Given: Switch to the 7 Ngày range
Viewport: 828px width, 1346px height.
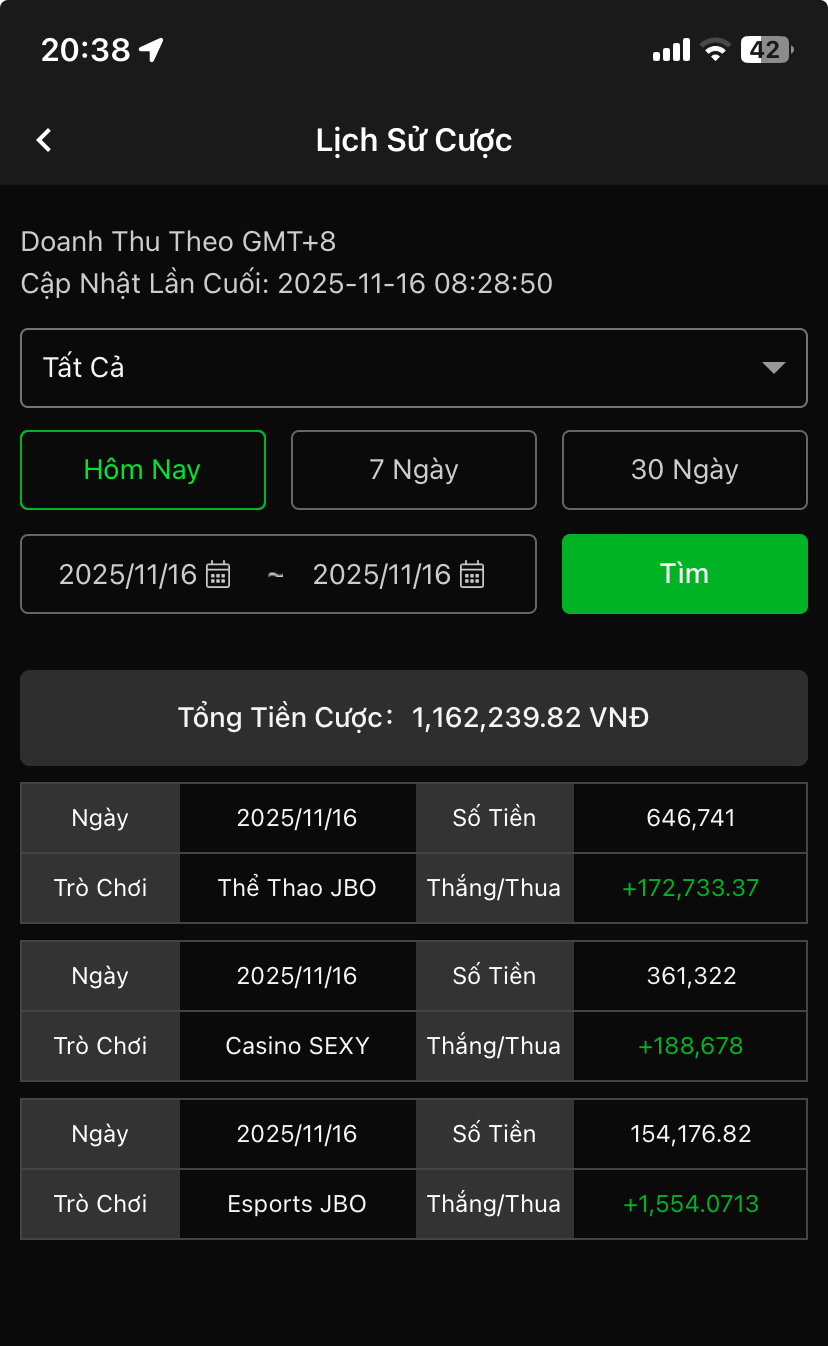Looking at the screenshot, I should click(x=413, y=470).
